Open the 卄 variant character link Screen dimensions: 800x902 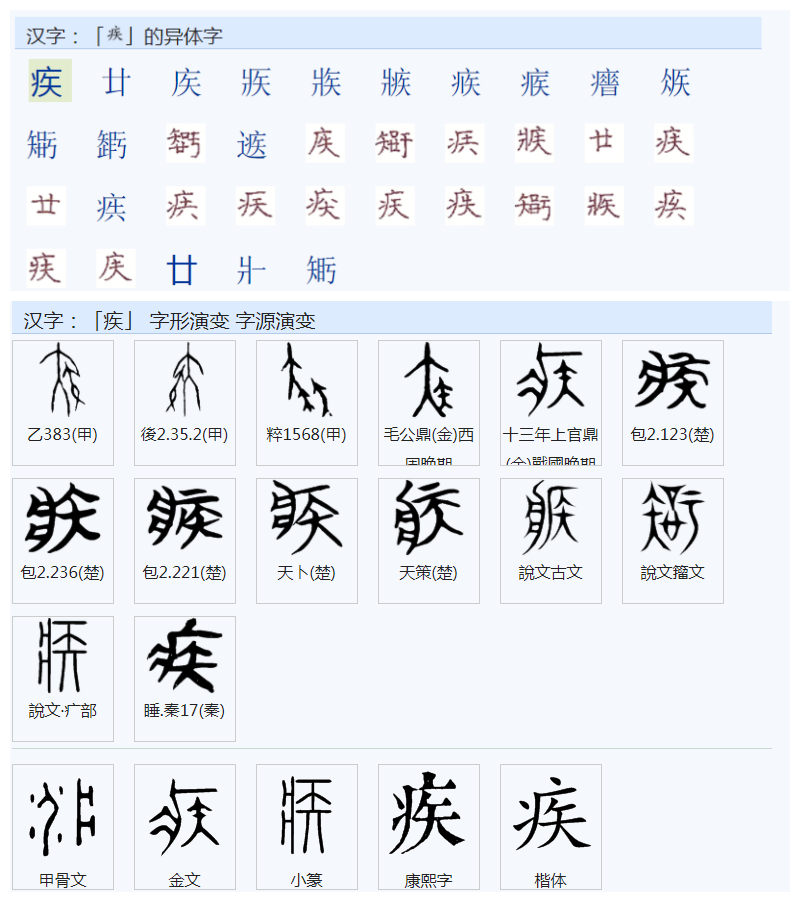(252, 269)
